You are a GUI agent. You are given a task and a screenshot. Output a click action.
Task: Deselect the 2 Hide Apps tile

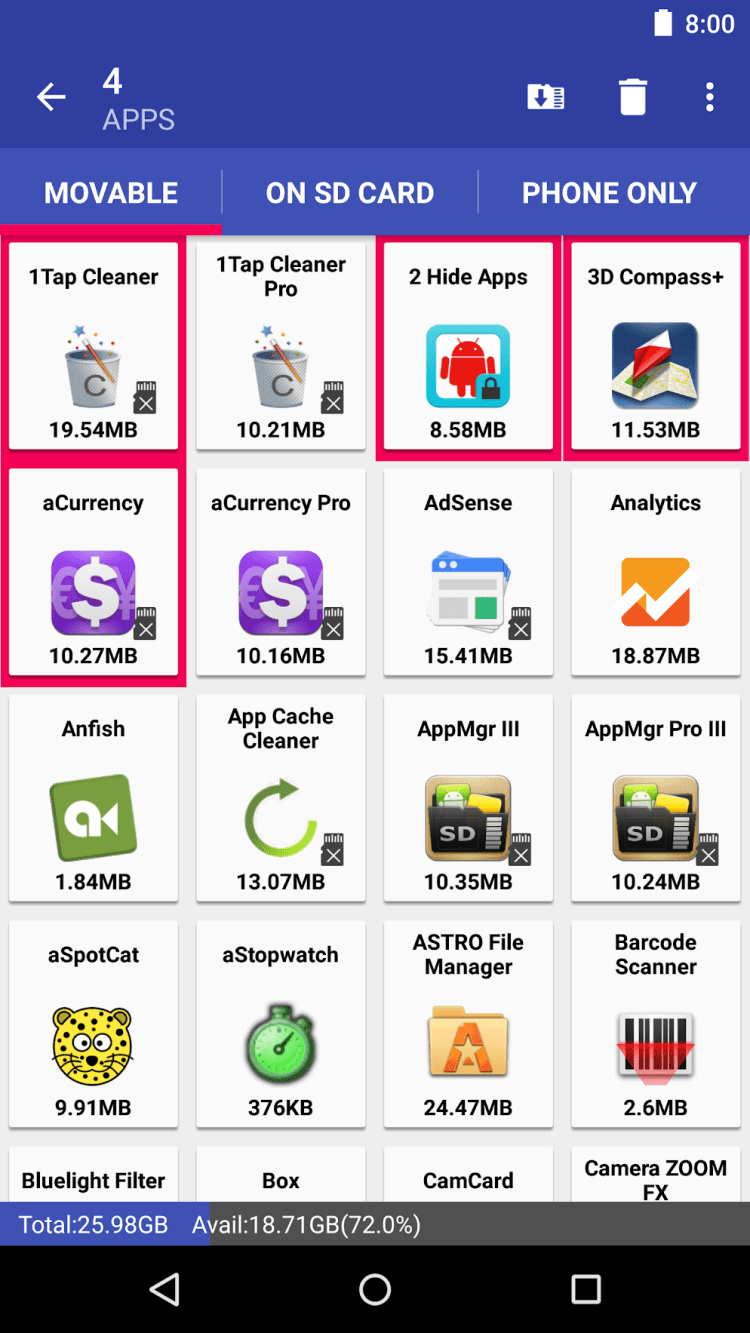pos(468,347)
